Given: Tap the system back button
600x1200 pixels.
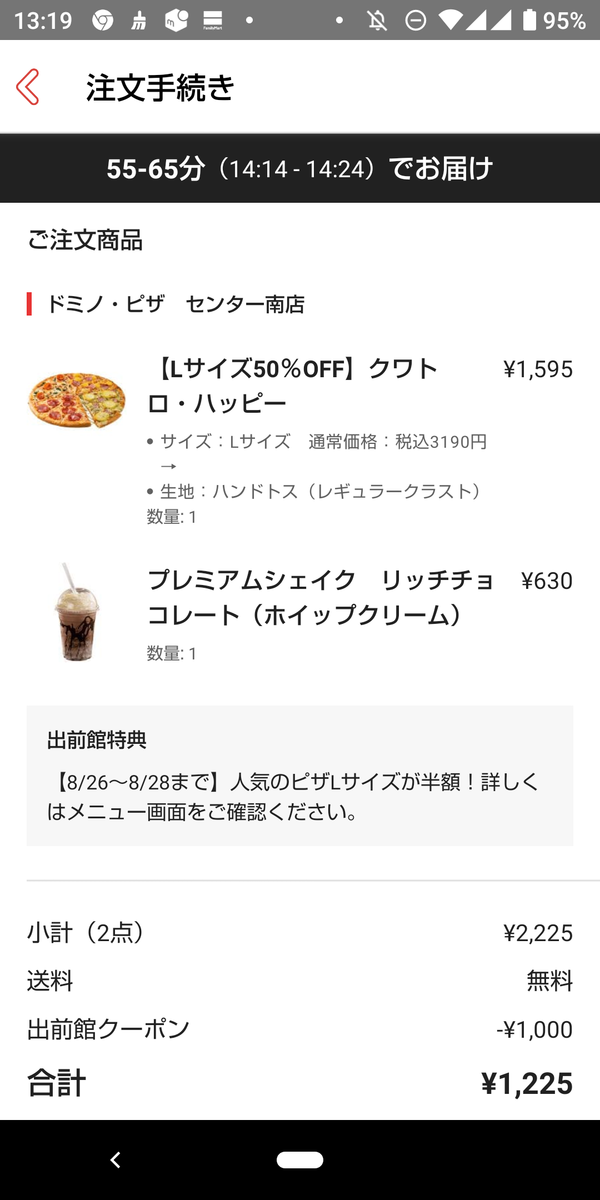Looking at the screenshot, I should coord(115,1160).
